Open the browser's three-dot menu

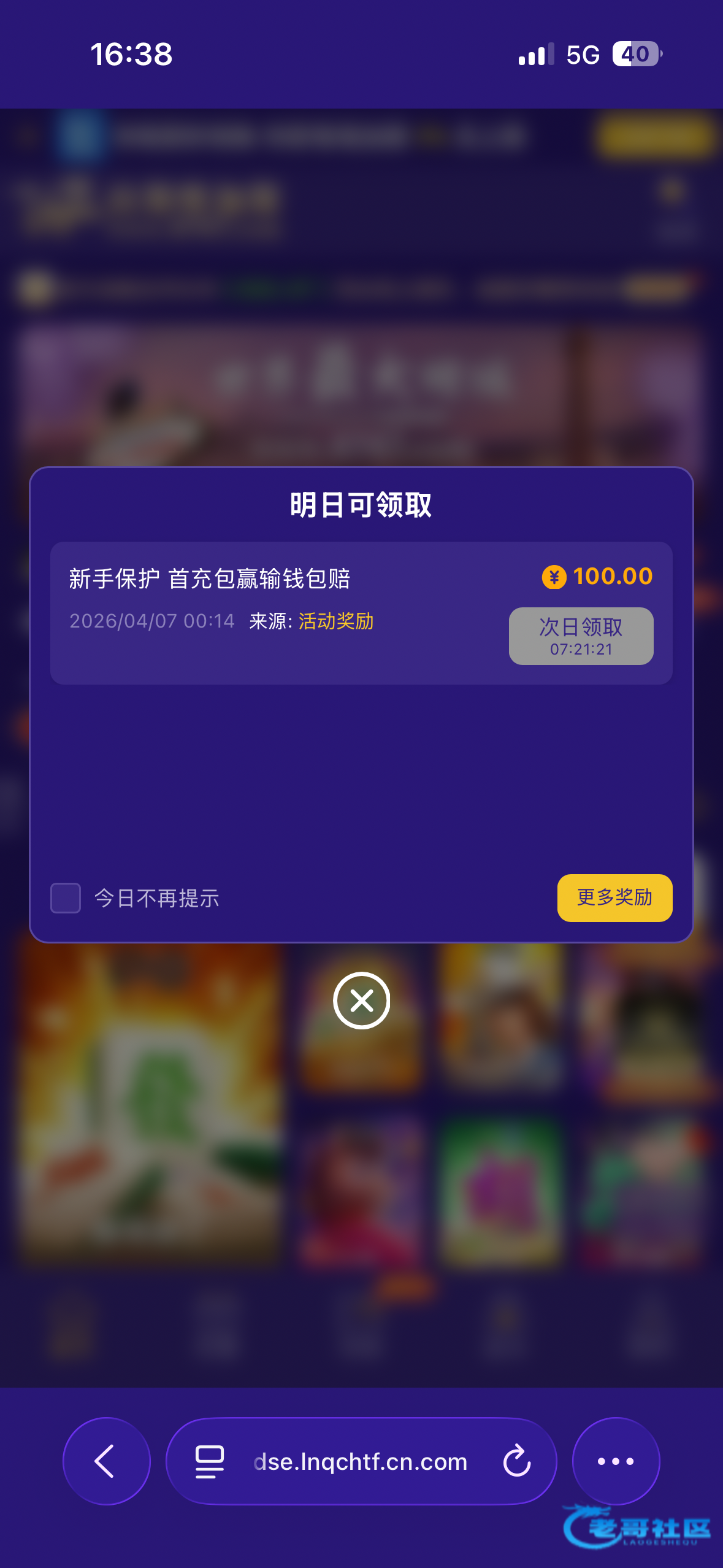click(616, 1461)
